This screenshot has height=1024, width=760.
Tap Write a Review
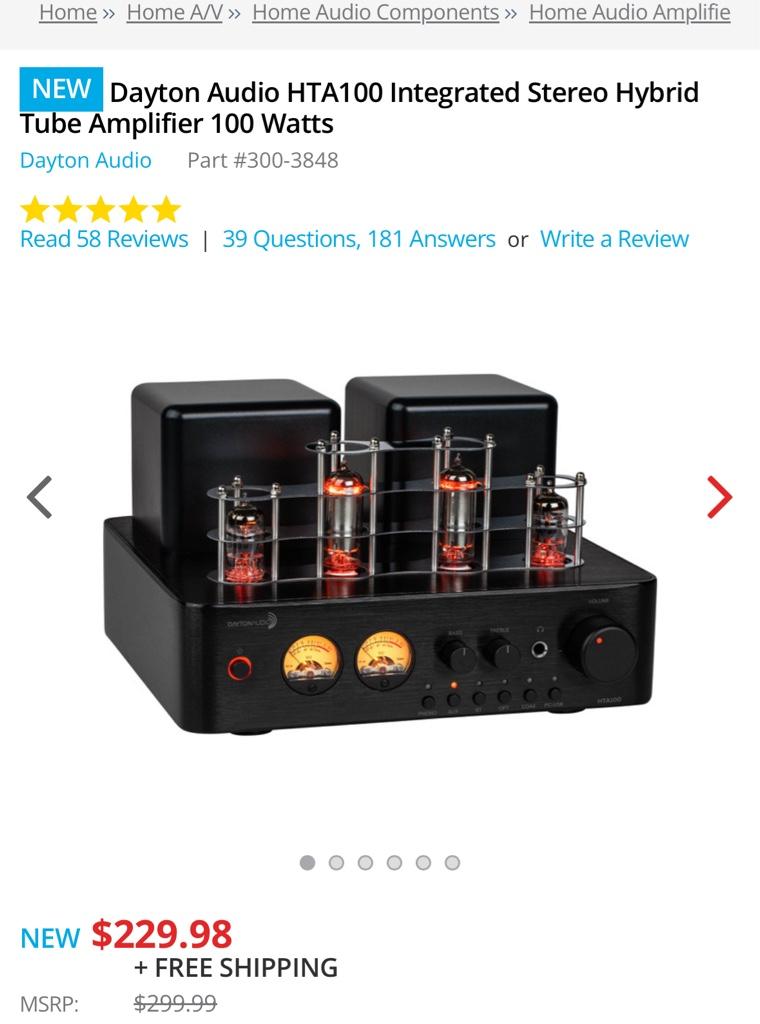tap(614, 239)
